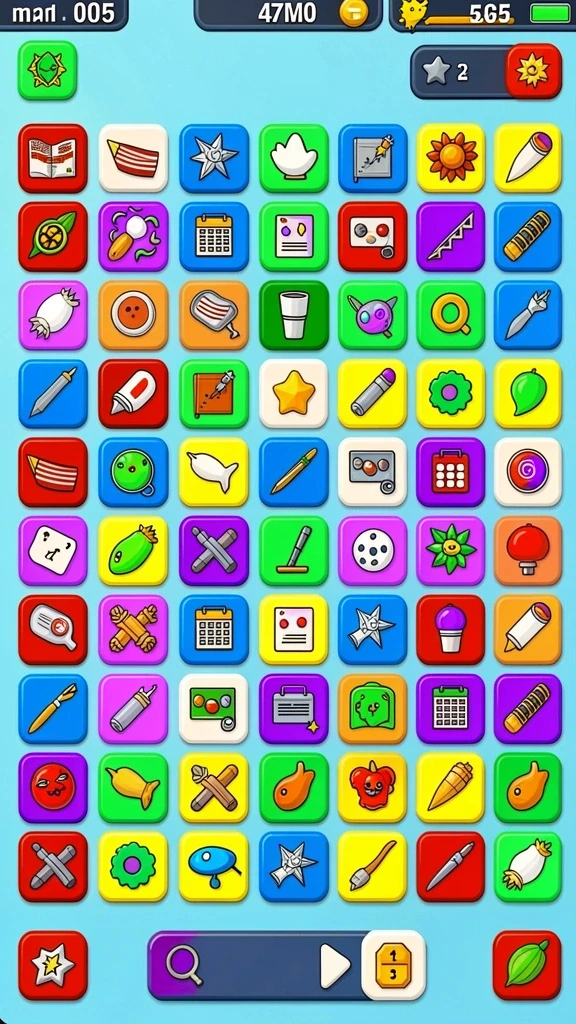Screen dimensions: 576x1024
Task: Tap the orange 1/3 badge in the bottom bar
Action: (x=393, y=965)
